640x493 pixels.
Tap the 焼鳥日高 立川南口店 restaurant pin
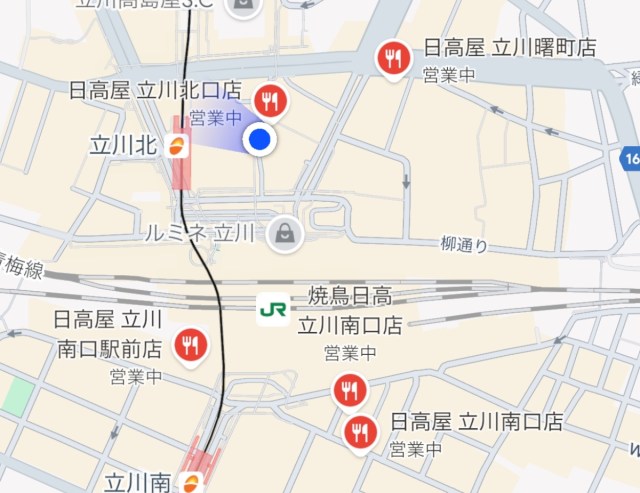pos(349,388)
